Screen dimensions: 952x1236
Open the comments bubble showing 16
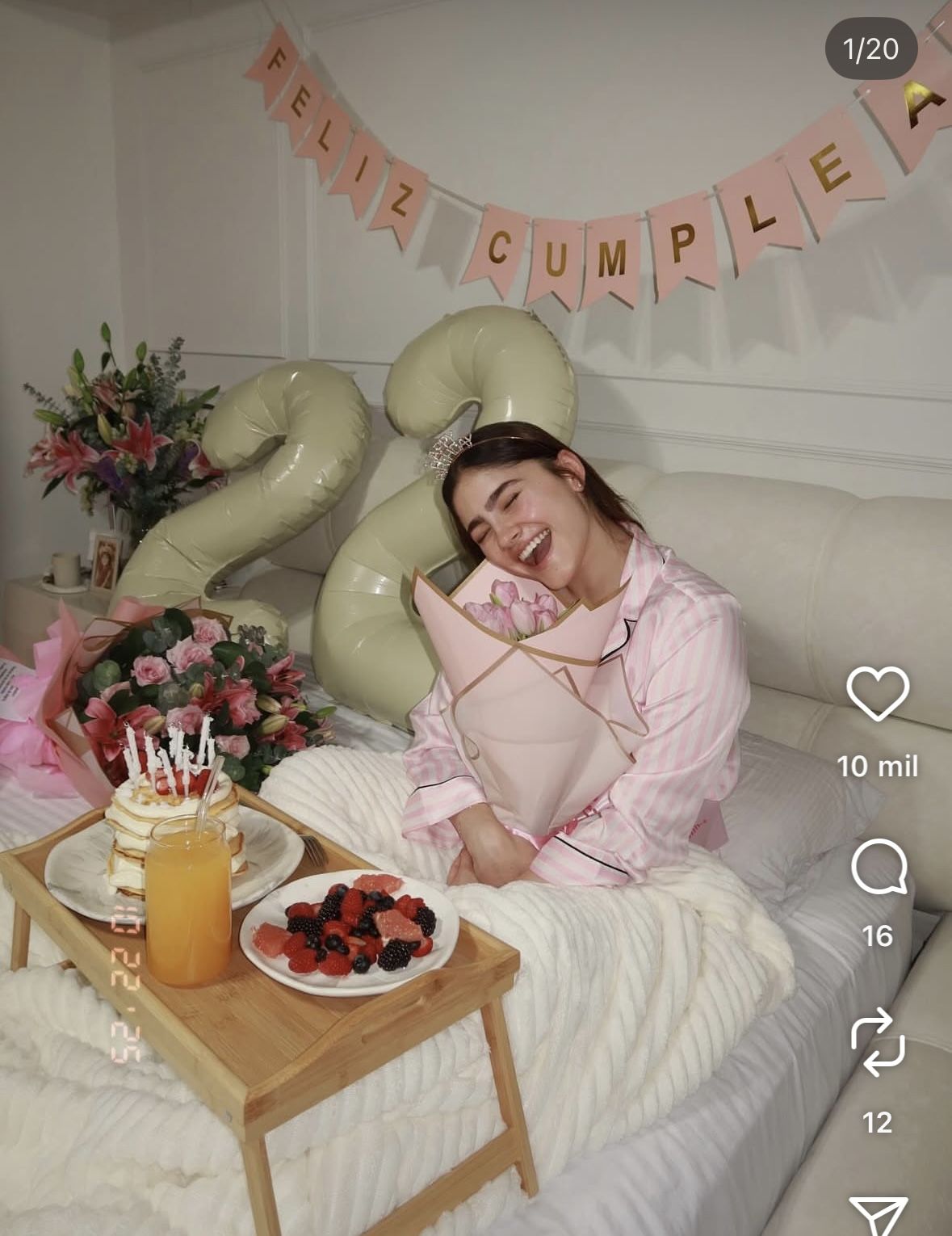(879, 867)
